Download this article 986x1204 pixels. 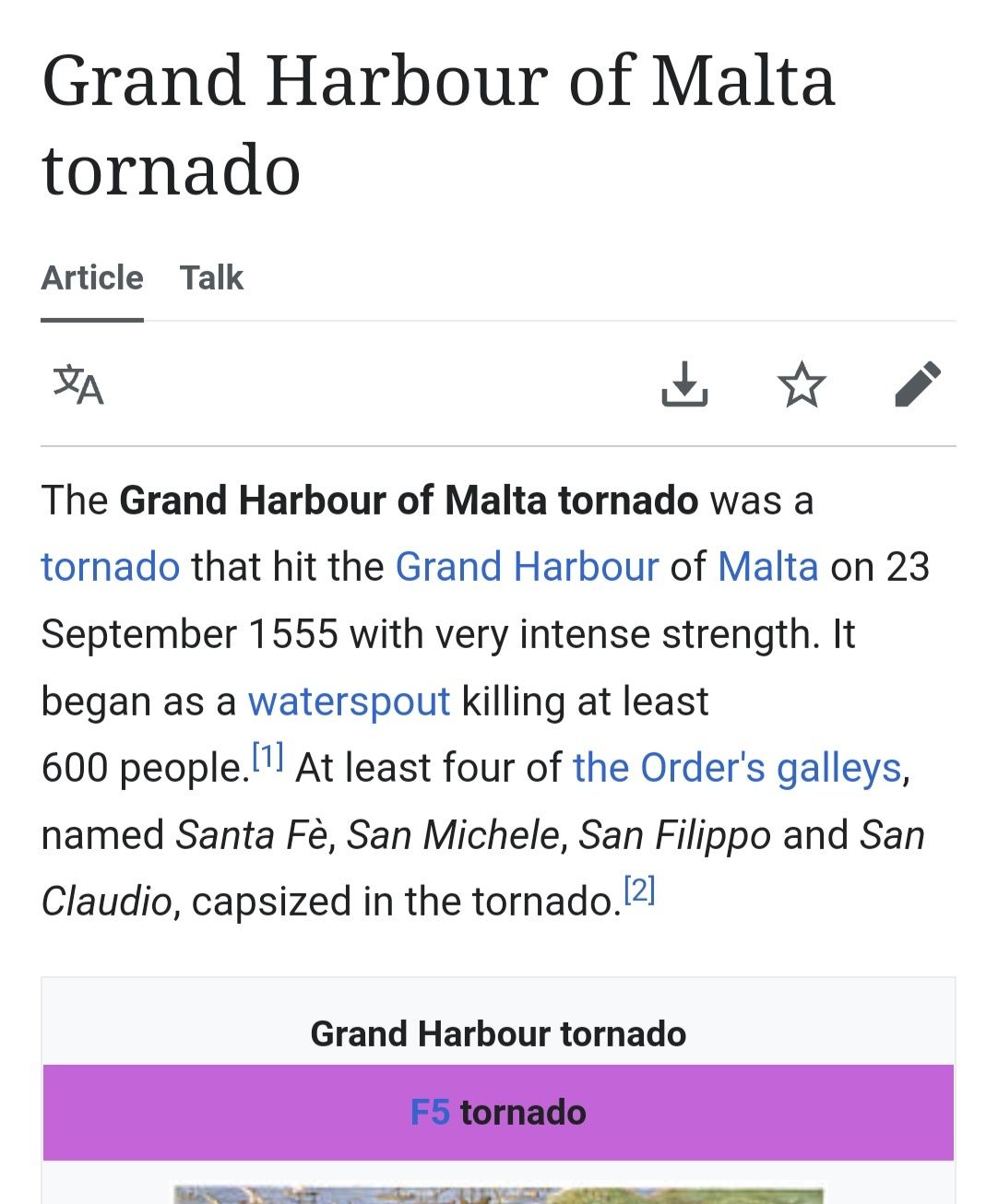tap(684, 384)
